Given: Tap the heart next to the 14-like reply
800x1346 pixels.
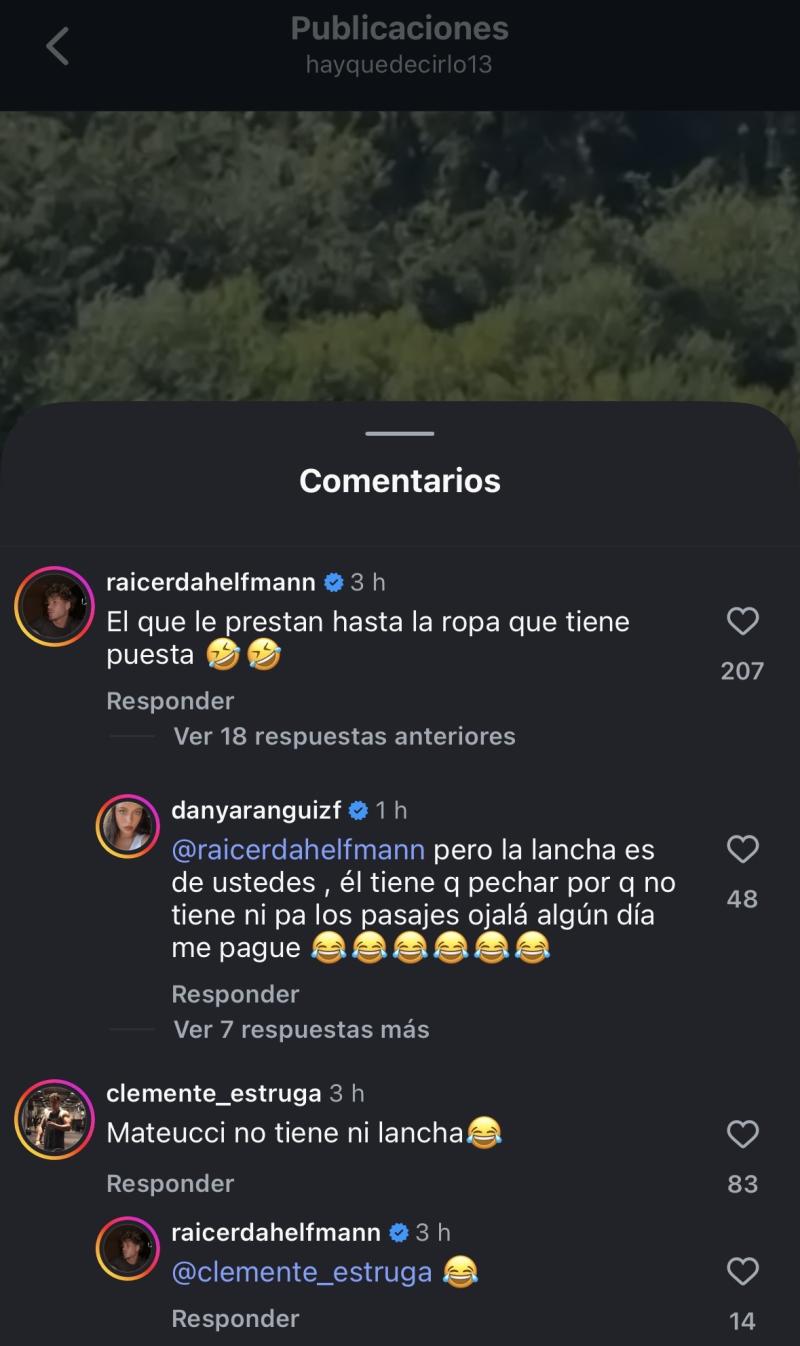Looking at the screenshot, I should pos(742,1271).
